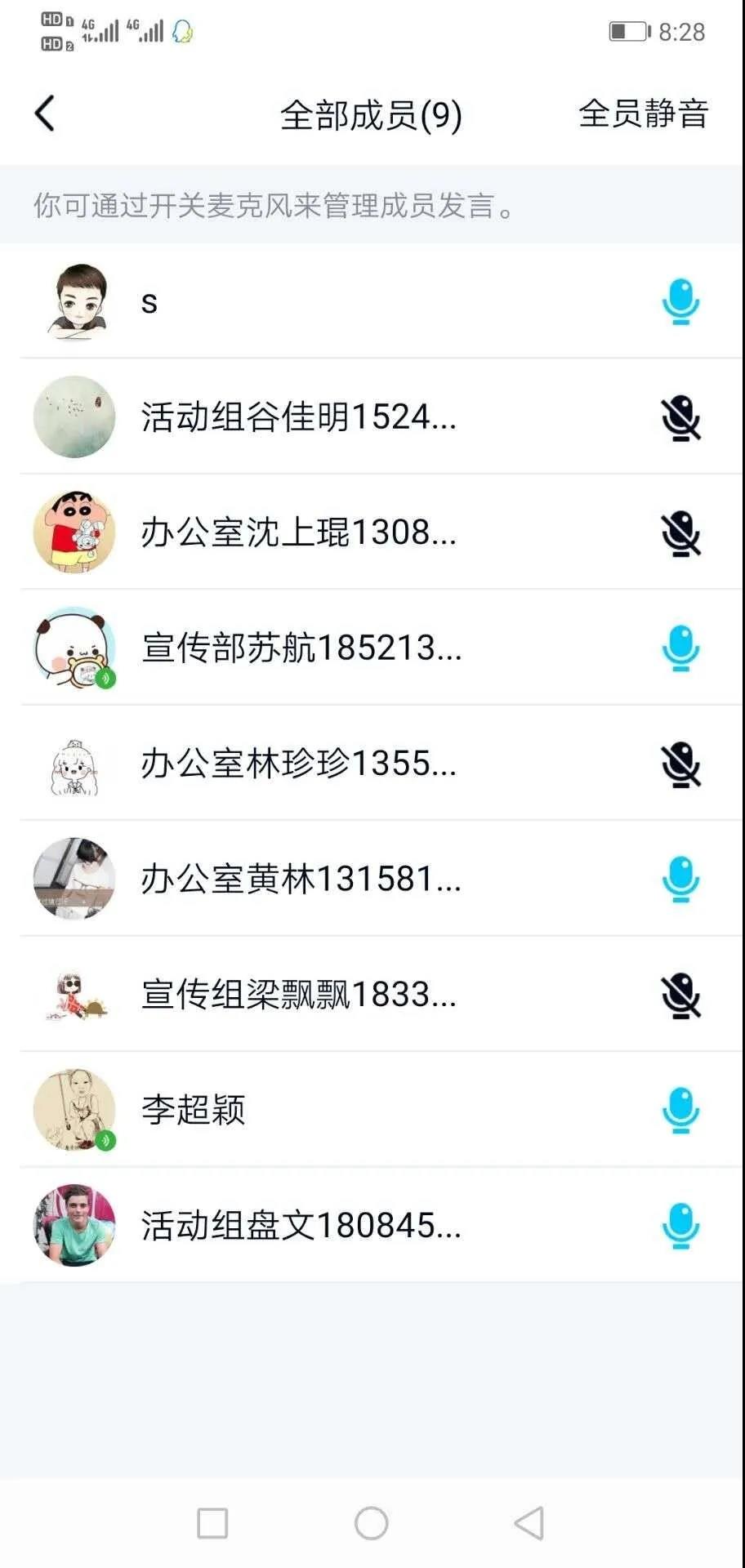Tap 全员静音 to mute everyone
This screenshot has width=745, height=1568.
coord(643,114)
